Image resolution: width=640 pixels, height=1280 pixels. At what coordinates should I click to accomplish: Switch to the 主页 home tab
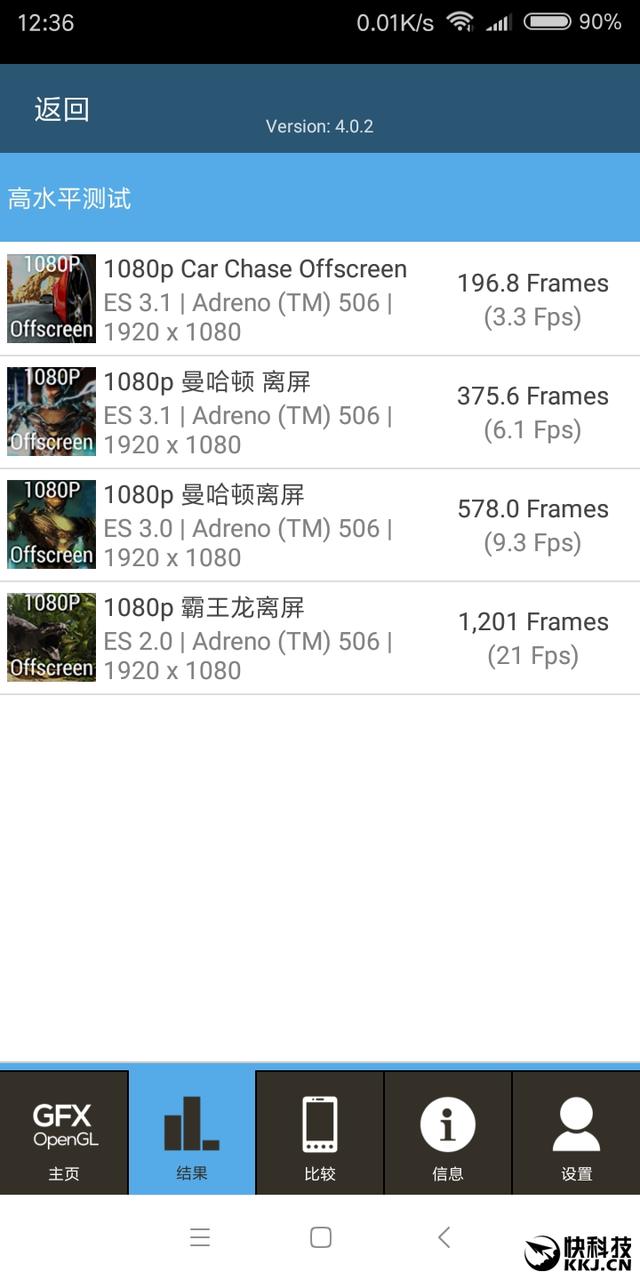64,1133
